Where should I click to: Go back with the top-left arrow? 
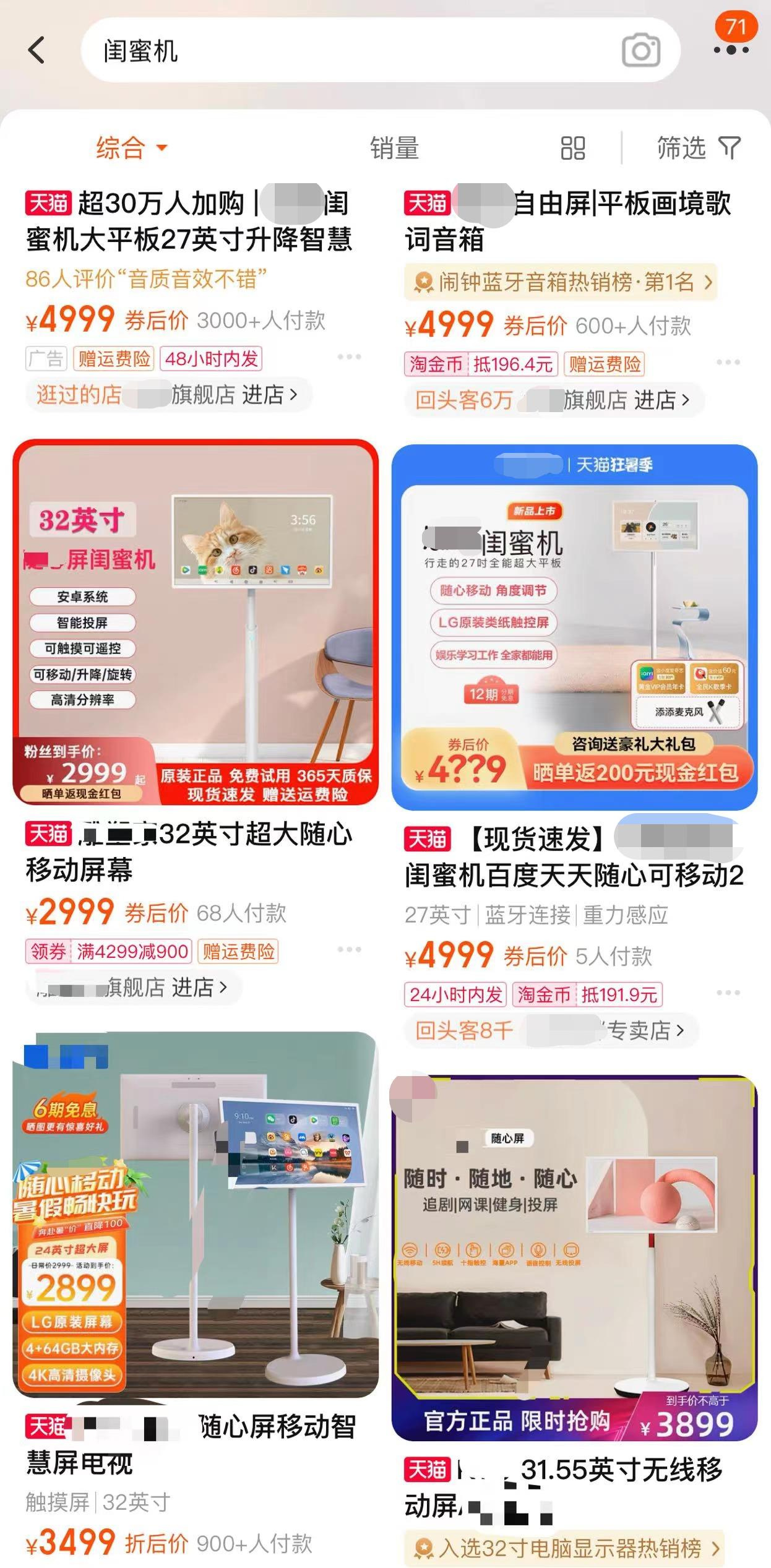(37, 50)
